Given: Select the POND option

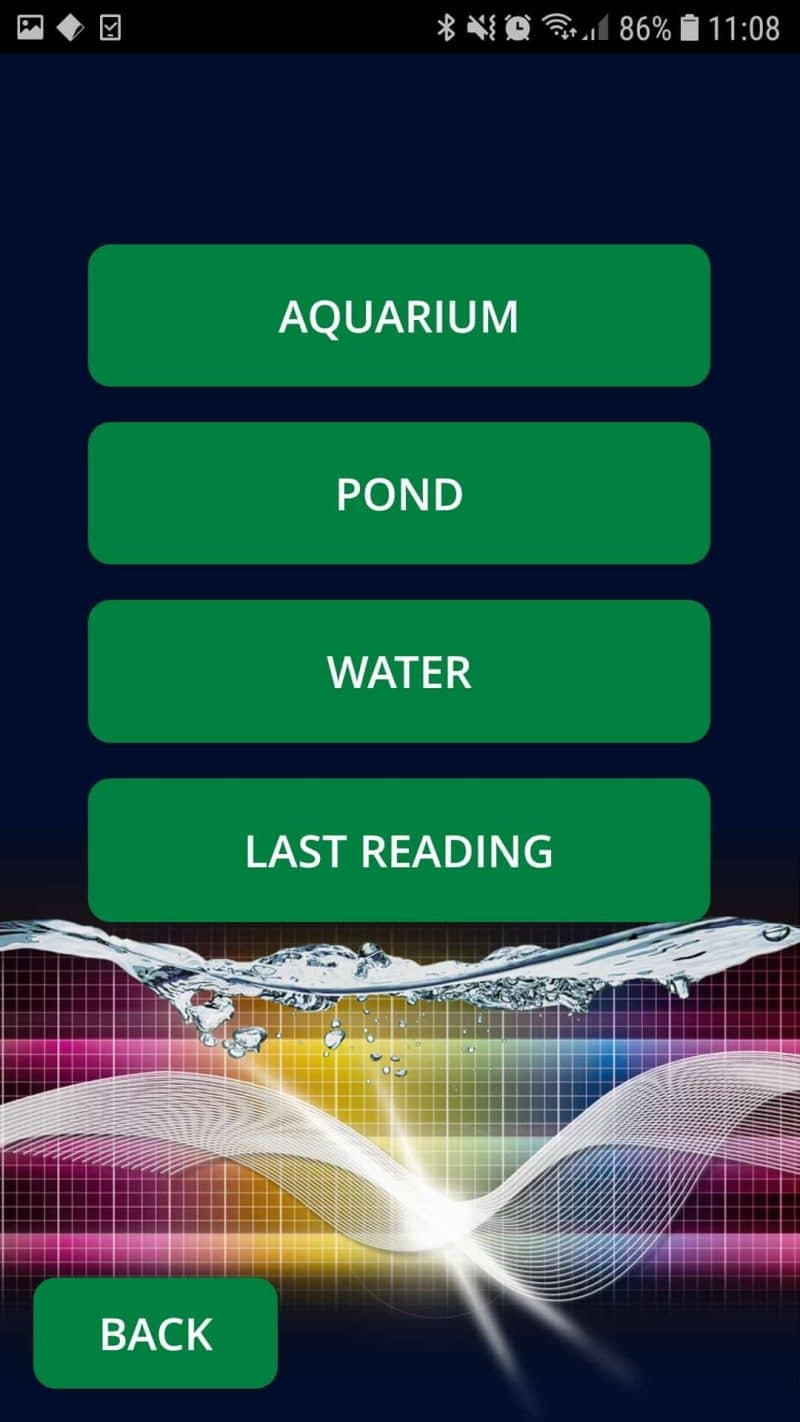Looking at the screenshot, I should click(x=400, y=492).
